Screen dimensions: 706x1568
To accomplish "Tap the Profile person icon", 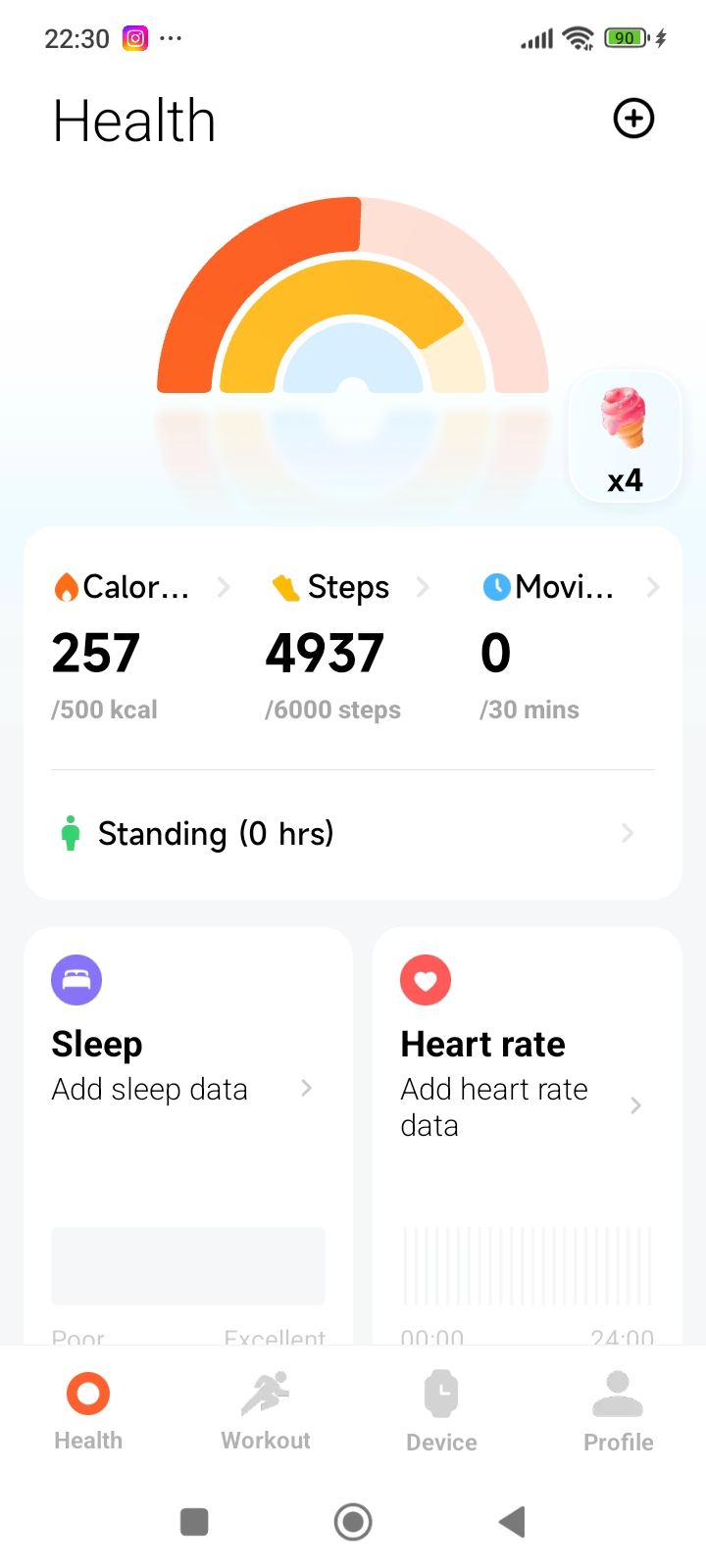I will 617,1389.
